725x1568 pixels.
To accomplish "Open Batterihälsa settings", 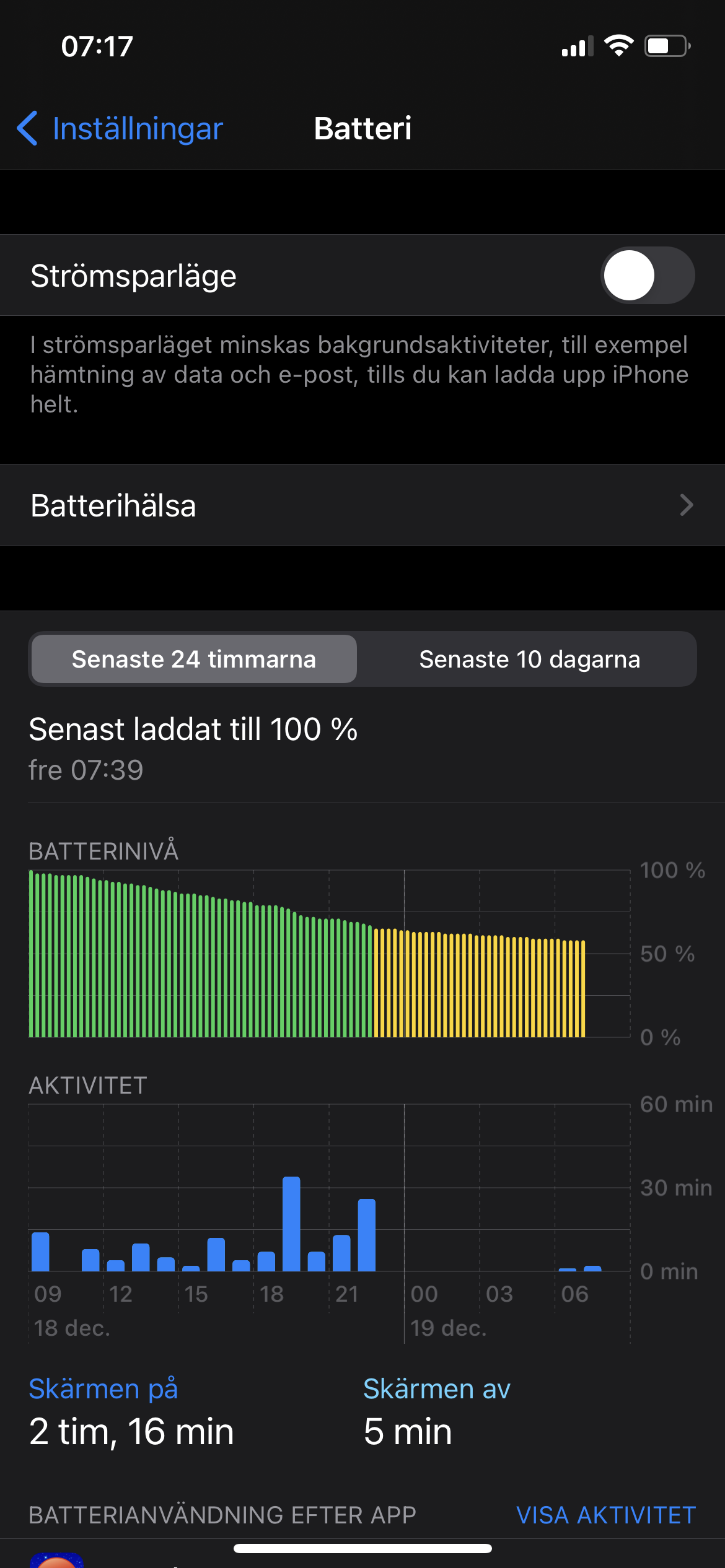I will (x=362, y=505).
